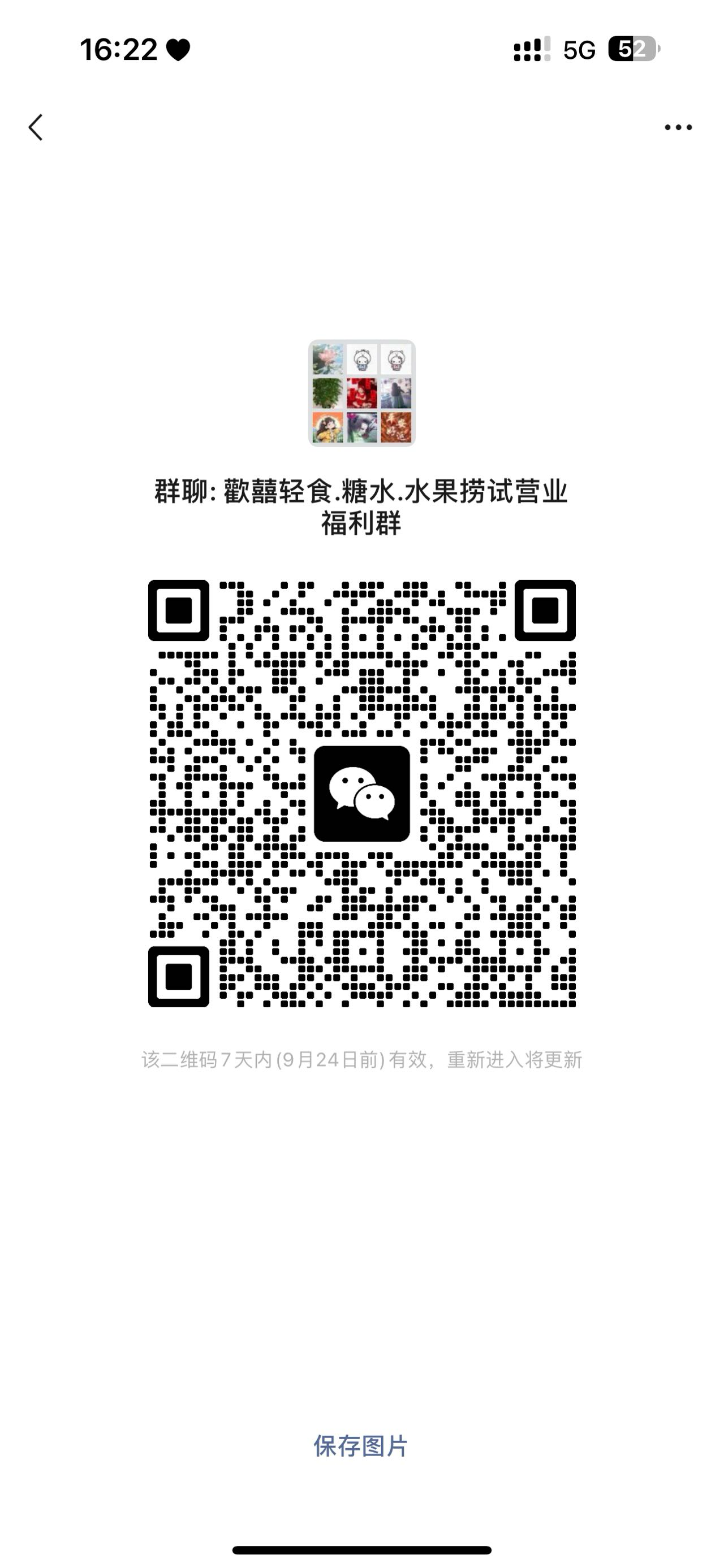Image resolution: width=724 pixels, height=1568 pixels.
Task: Tap 保存图片 to save the QR image
Action: (x=360, y=1446)
